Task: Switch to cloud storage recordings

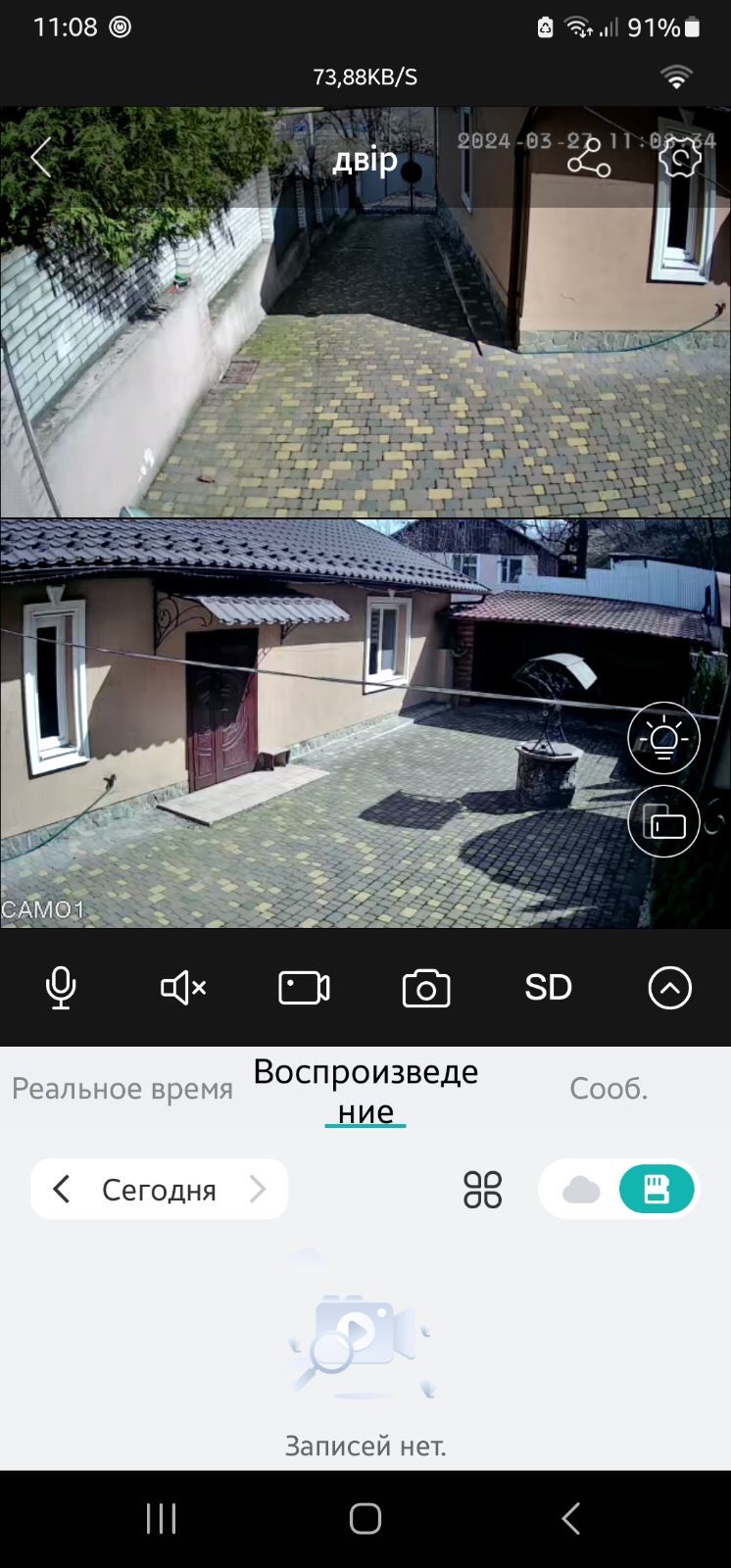Action: pos(581,1190)
